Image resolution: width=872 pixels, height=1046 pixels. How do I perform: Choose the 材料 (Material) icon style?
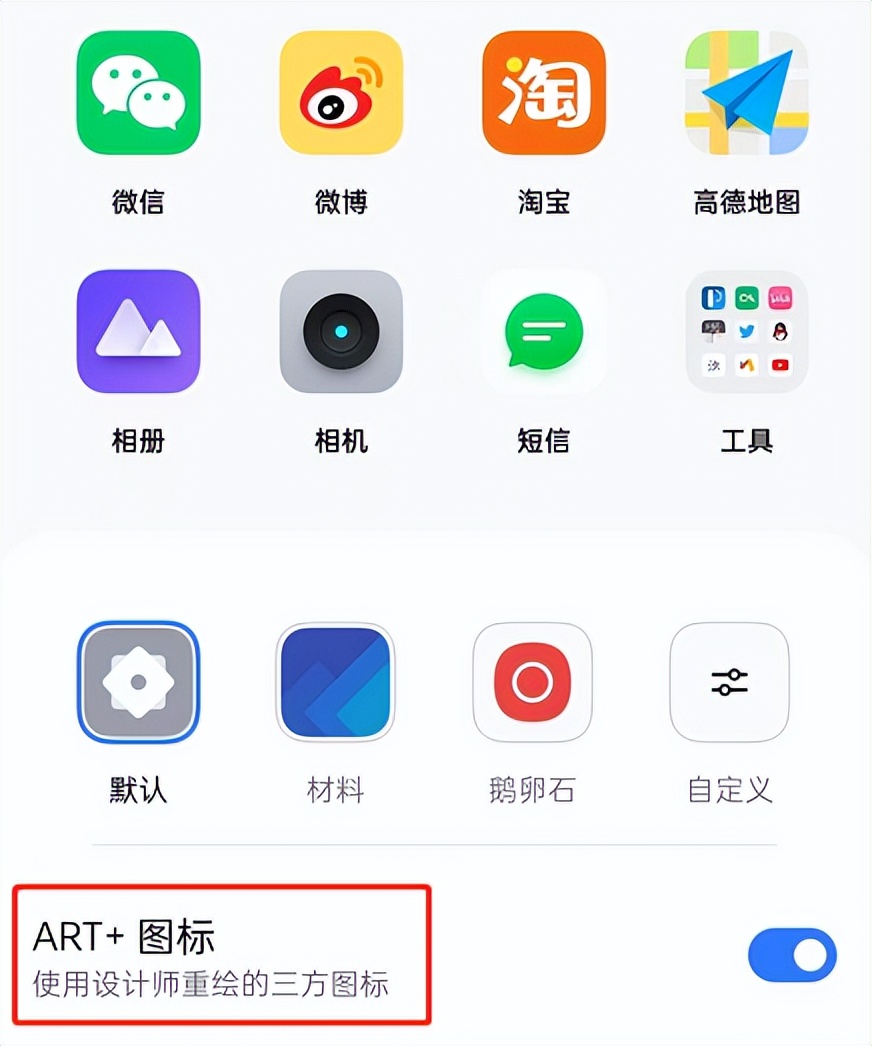335,682
